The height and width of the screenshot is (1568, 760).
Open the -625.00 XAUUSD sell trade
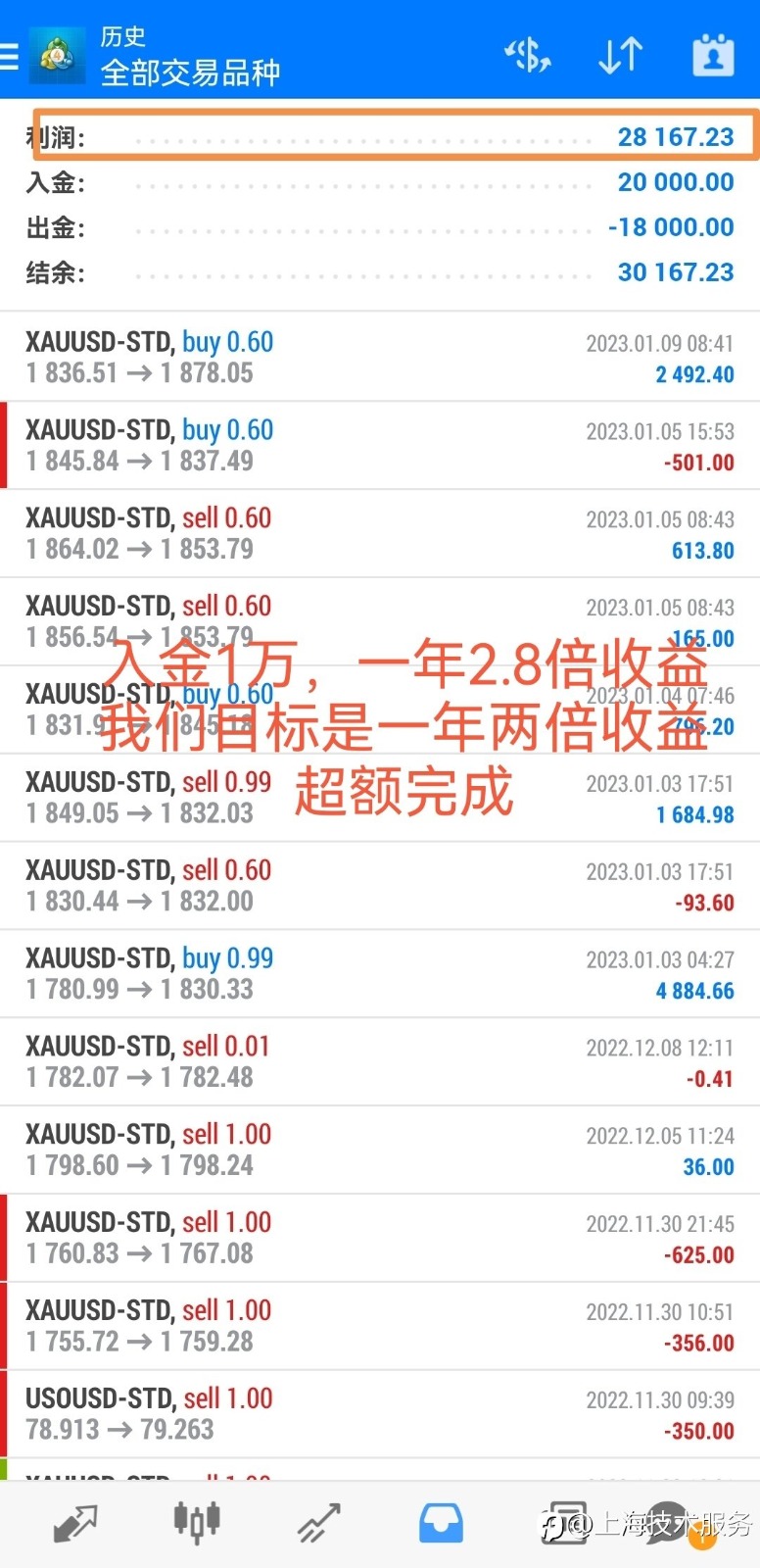tap(380, 1239)
